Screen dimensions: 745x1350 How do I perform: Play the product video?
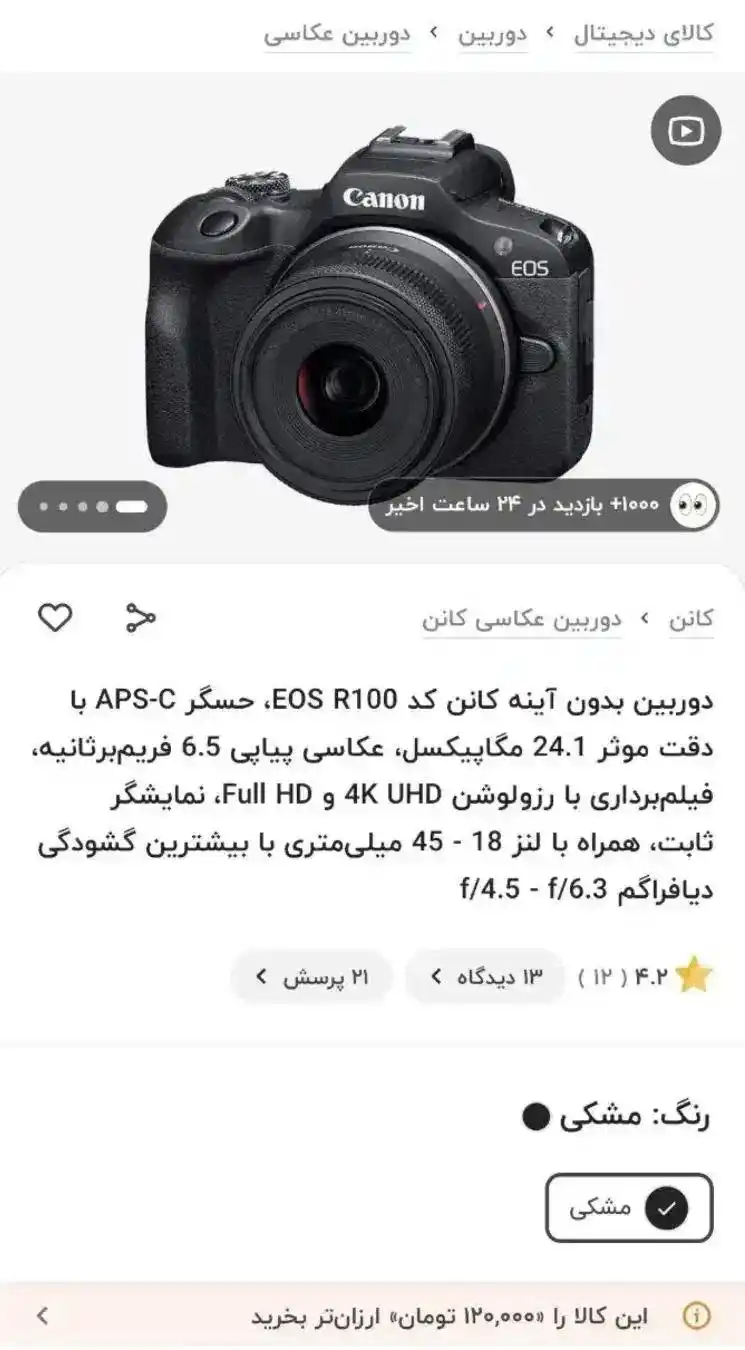(685, 130)
